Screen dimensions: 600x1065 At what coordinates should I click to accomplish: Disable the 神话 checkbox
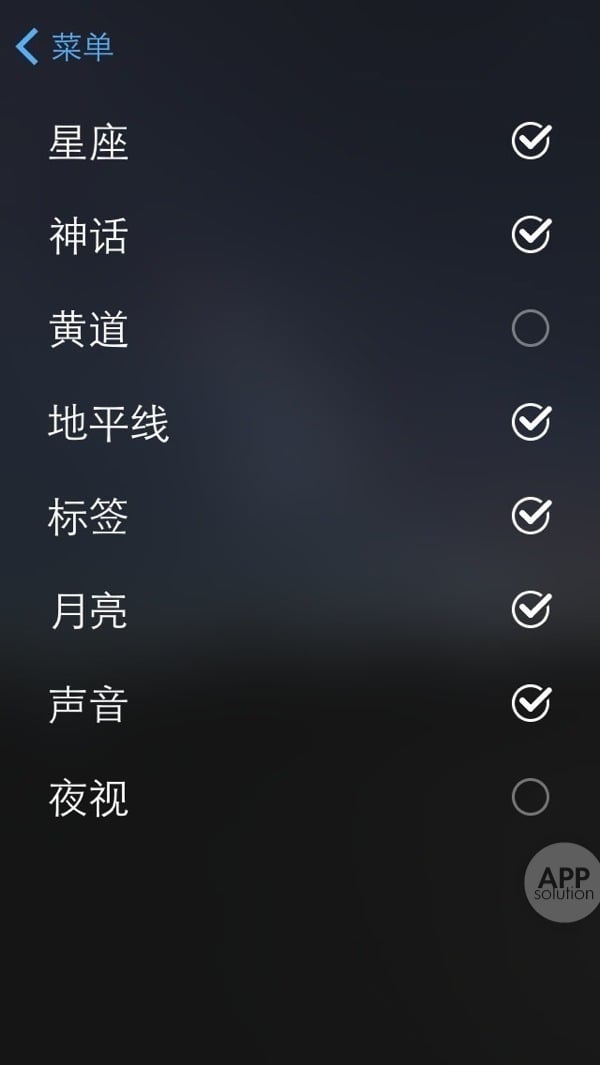530,235
